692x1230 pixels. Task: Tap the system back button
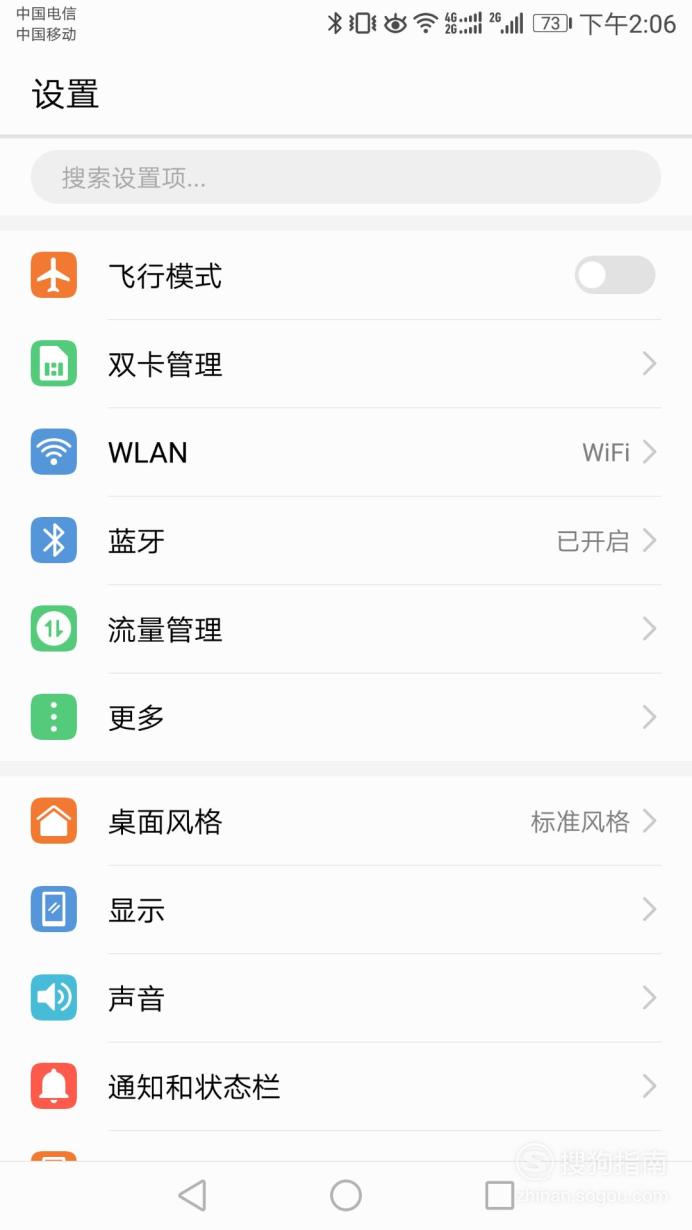(x=192, y=1195)
